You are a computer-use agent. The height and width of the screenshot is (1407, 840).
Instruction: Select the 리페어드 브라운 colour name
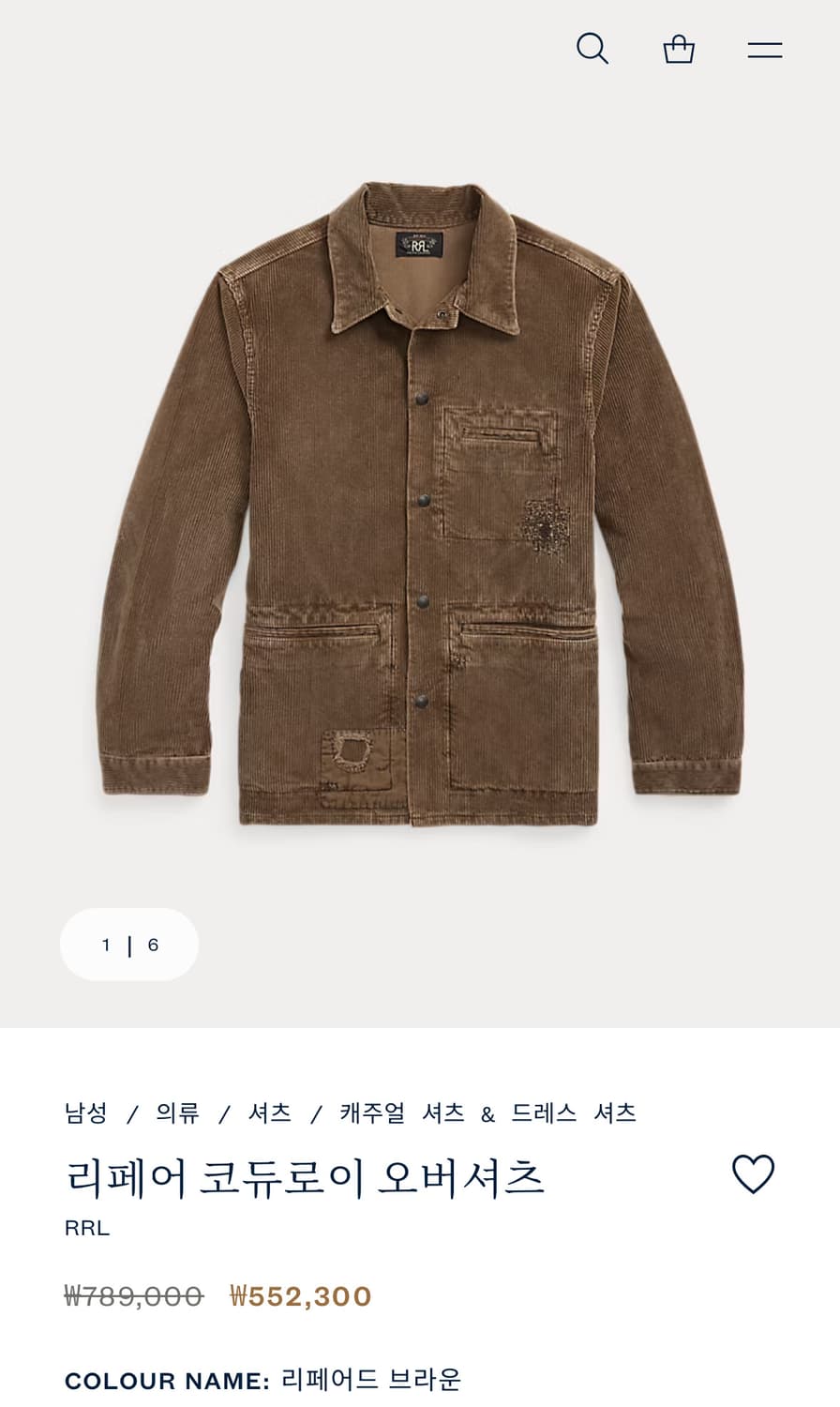370,1380
